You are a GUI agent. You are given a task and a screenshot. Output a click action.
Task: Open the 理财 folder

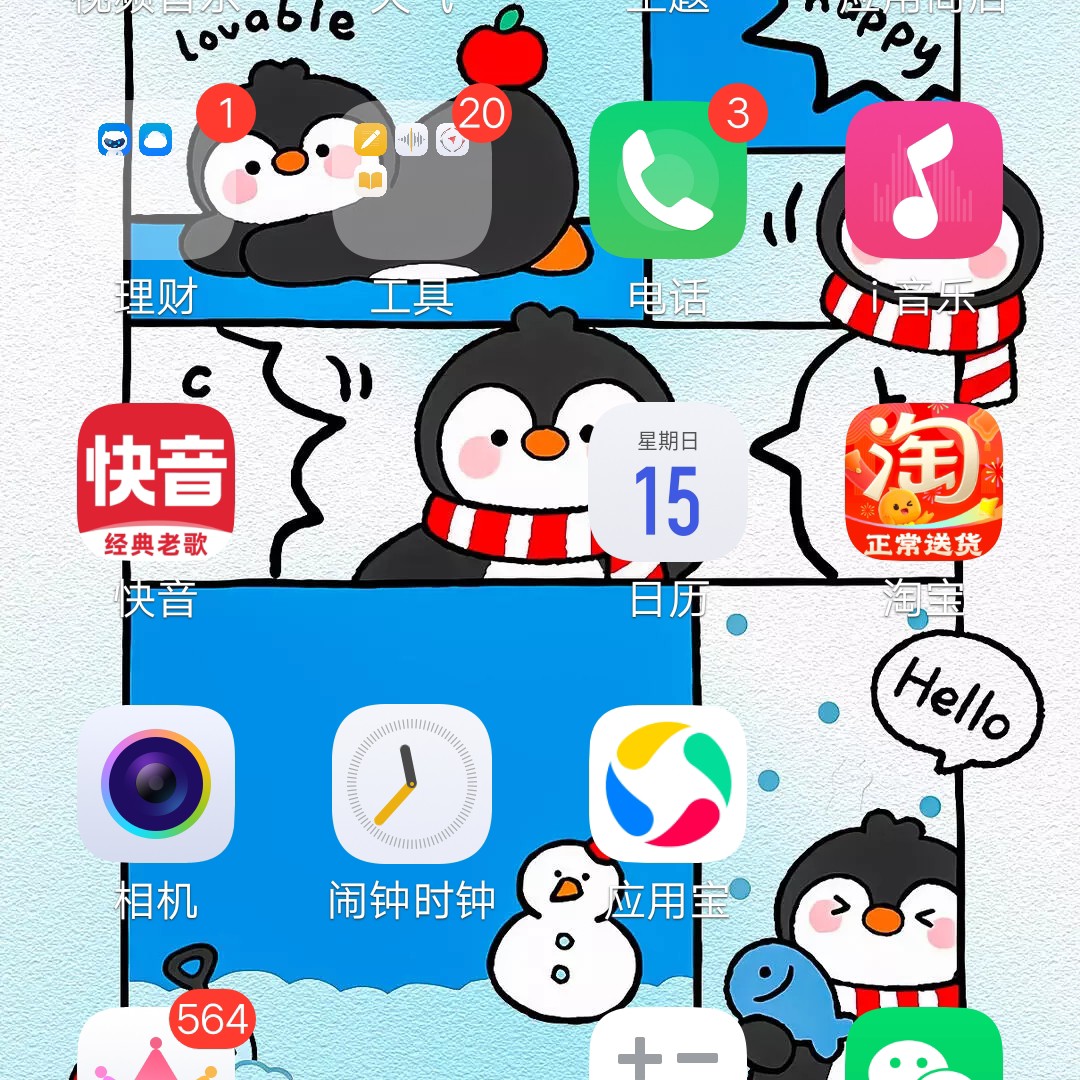pos(156,180)
